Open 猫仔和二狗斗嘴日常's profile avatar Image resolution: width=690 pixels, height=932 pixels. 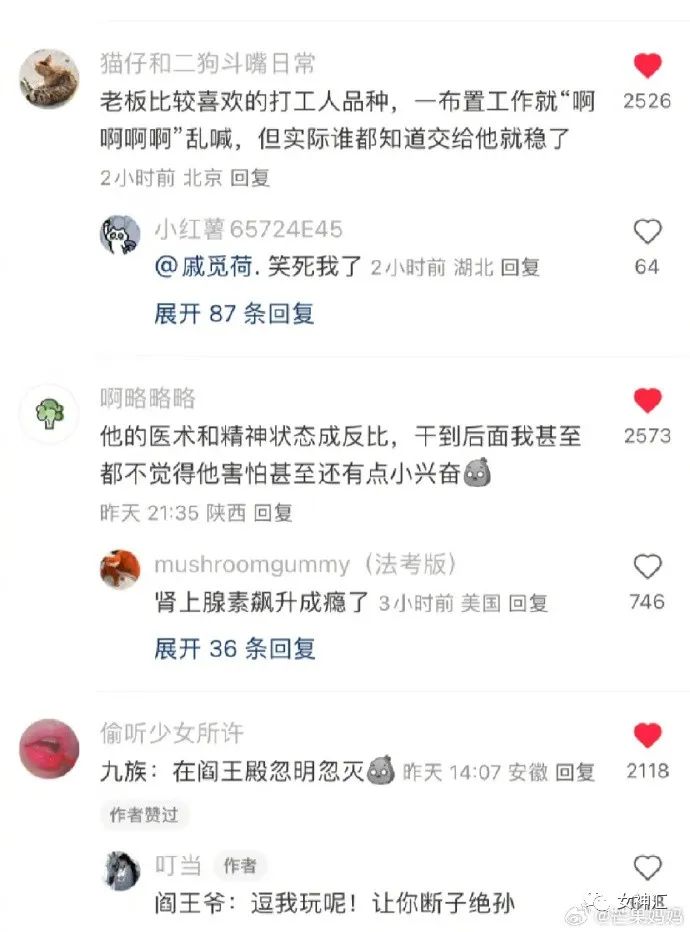point(48,79)
